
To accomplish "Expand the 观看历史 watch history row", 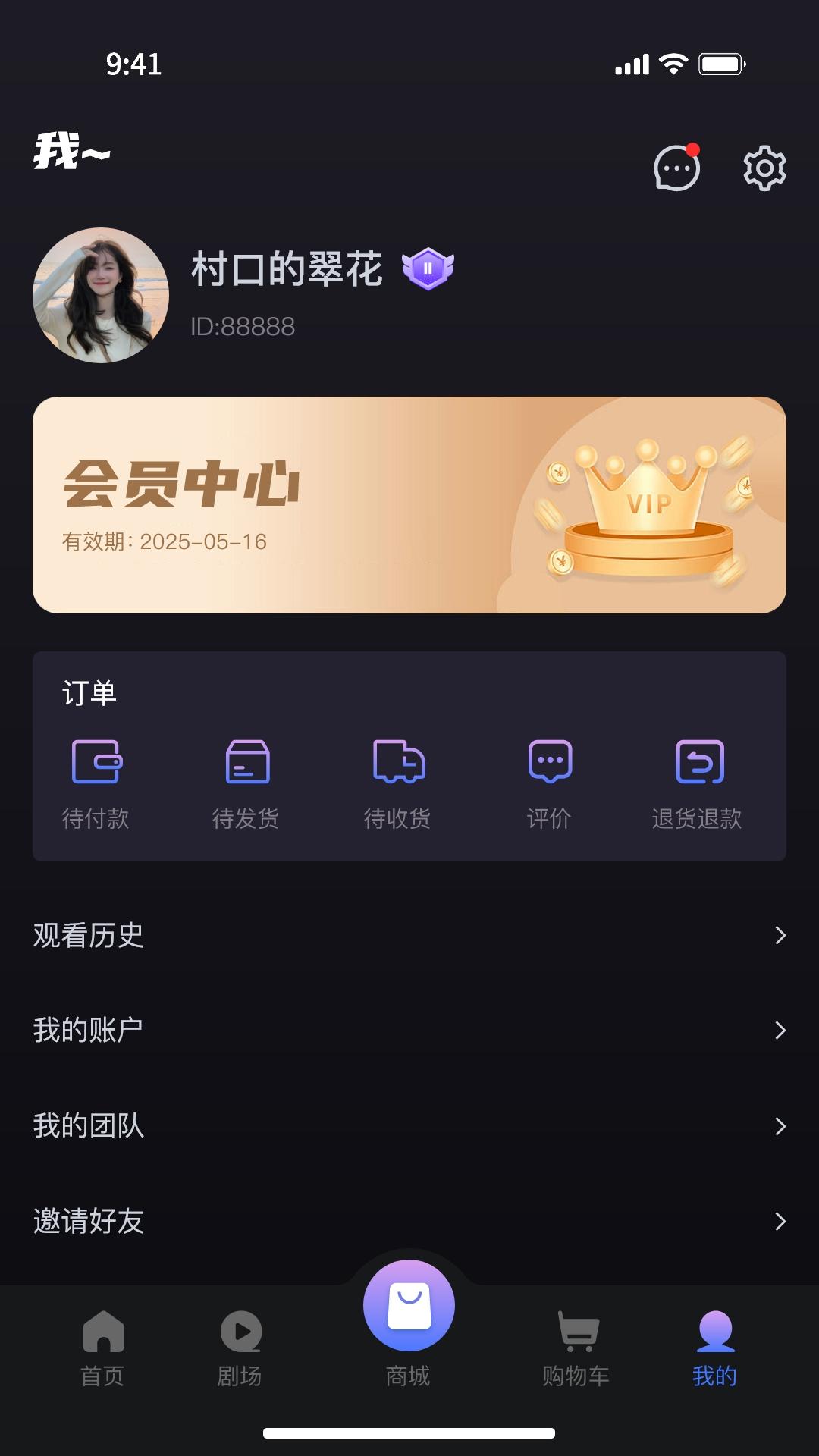I will [409, 935].
